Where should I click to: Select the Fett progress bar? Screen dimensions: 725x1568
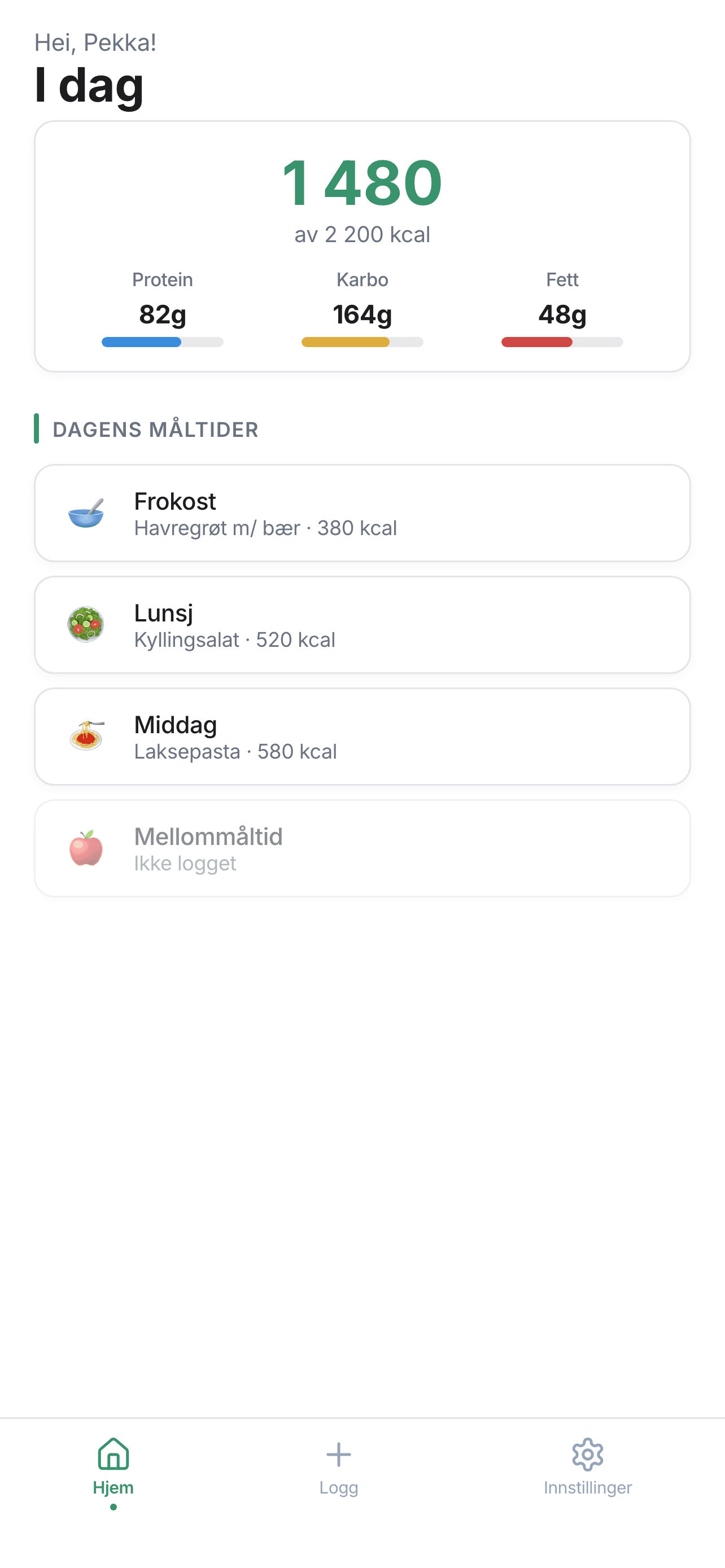(x=561, y=342)
